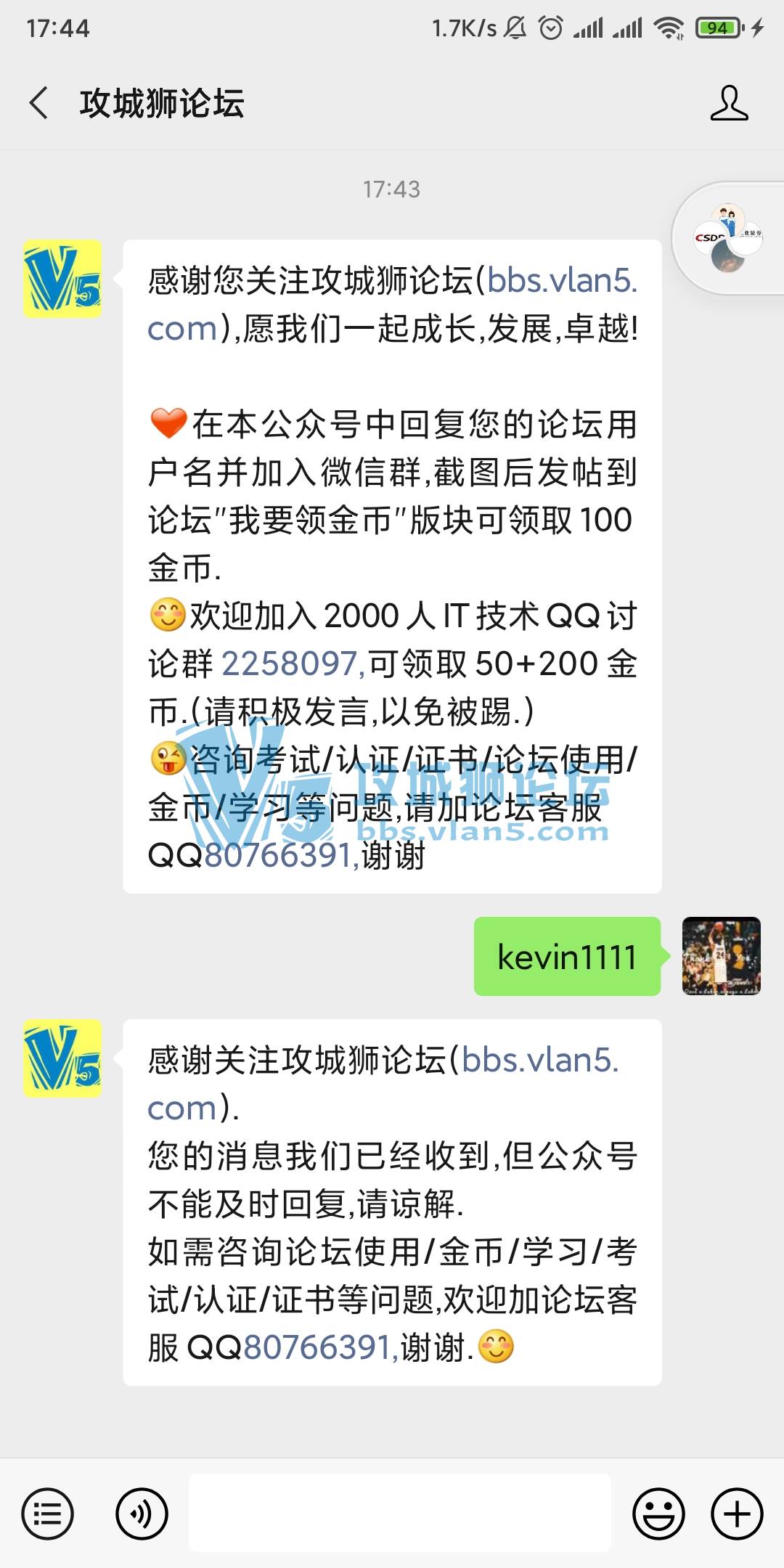
Task: Open the V5 avatar beside the first message
Action: (x=62, y=279)
